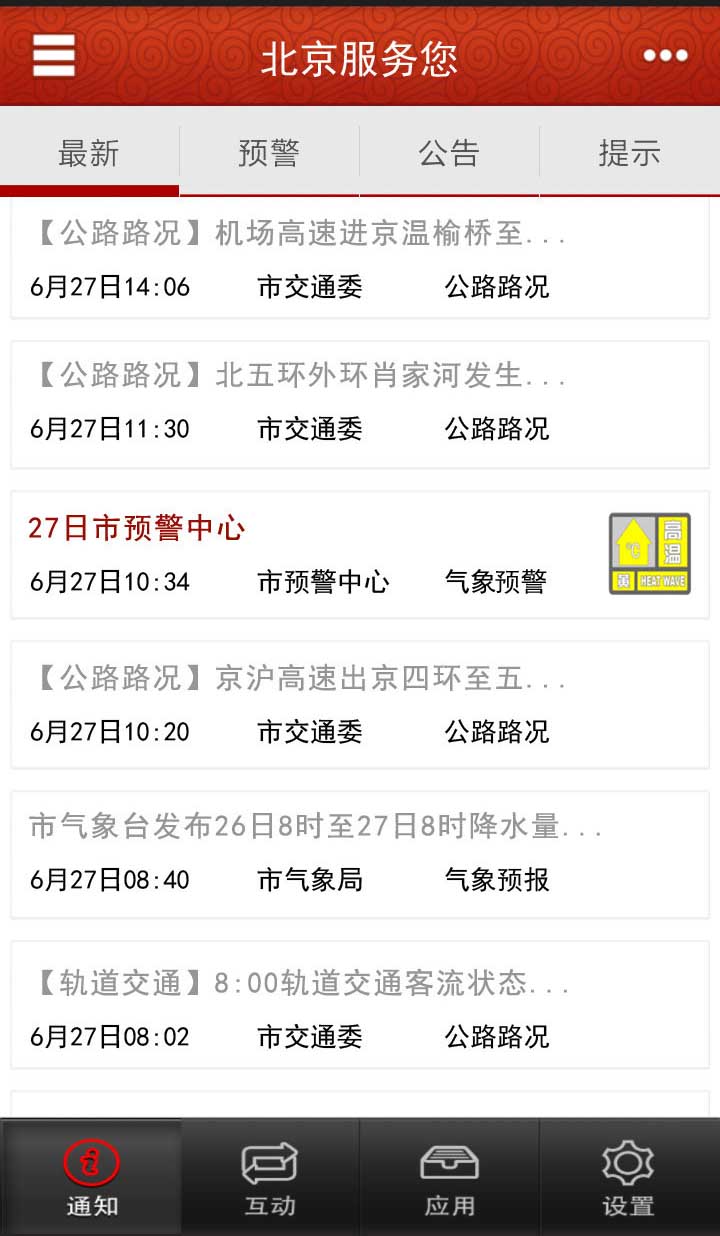720x1236 pixels.
Task: Select the 通知 bottom tab
Action: coord(90,1177)
